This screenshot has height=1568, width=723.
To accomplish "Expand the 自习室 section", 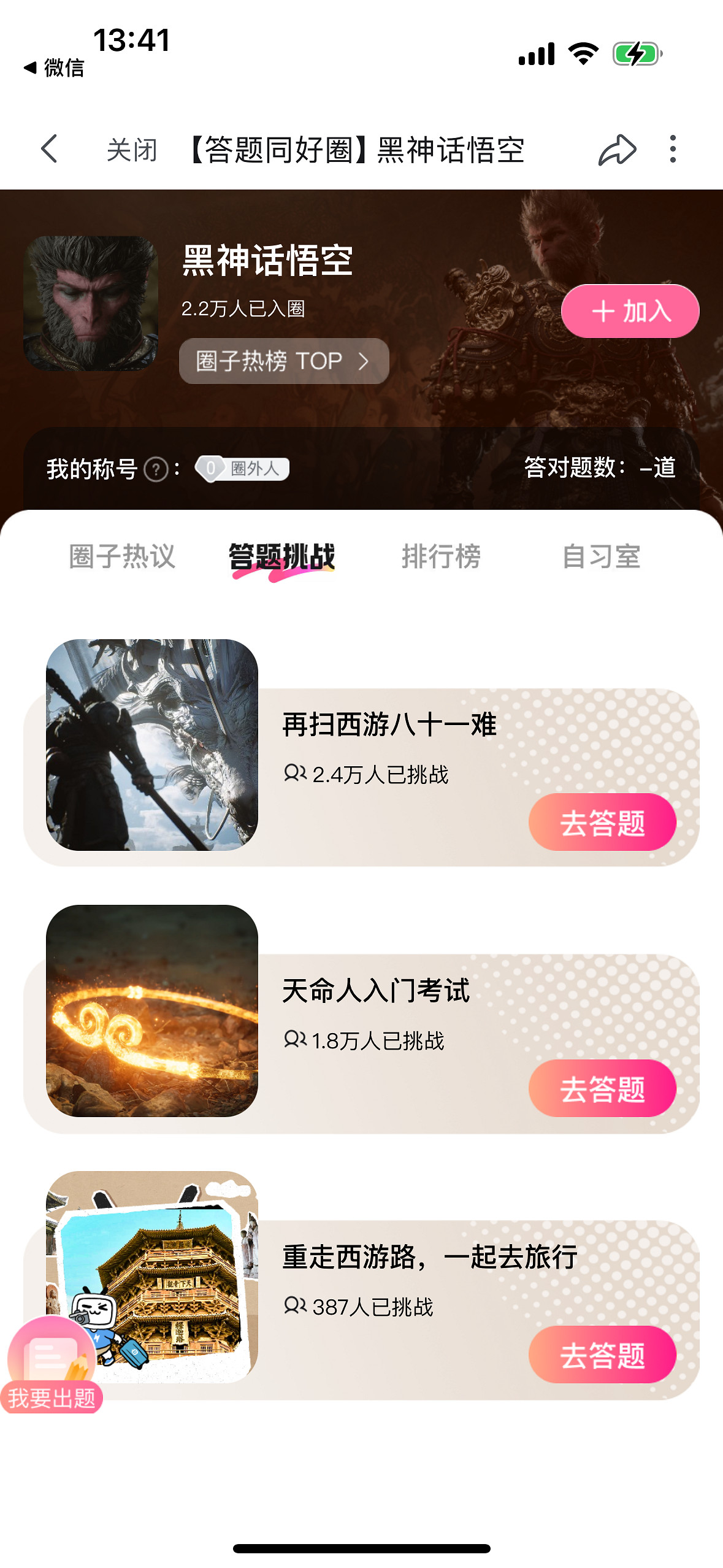I will click(x=603, y=556).
